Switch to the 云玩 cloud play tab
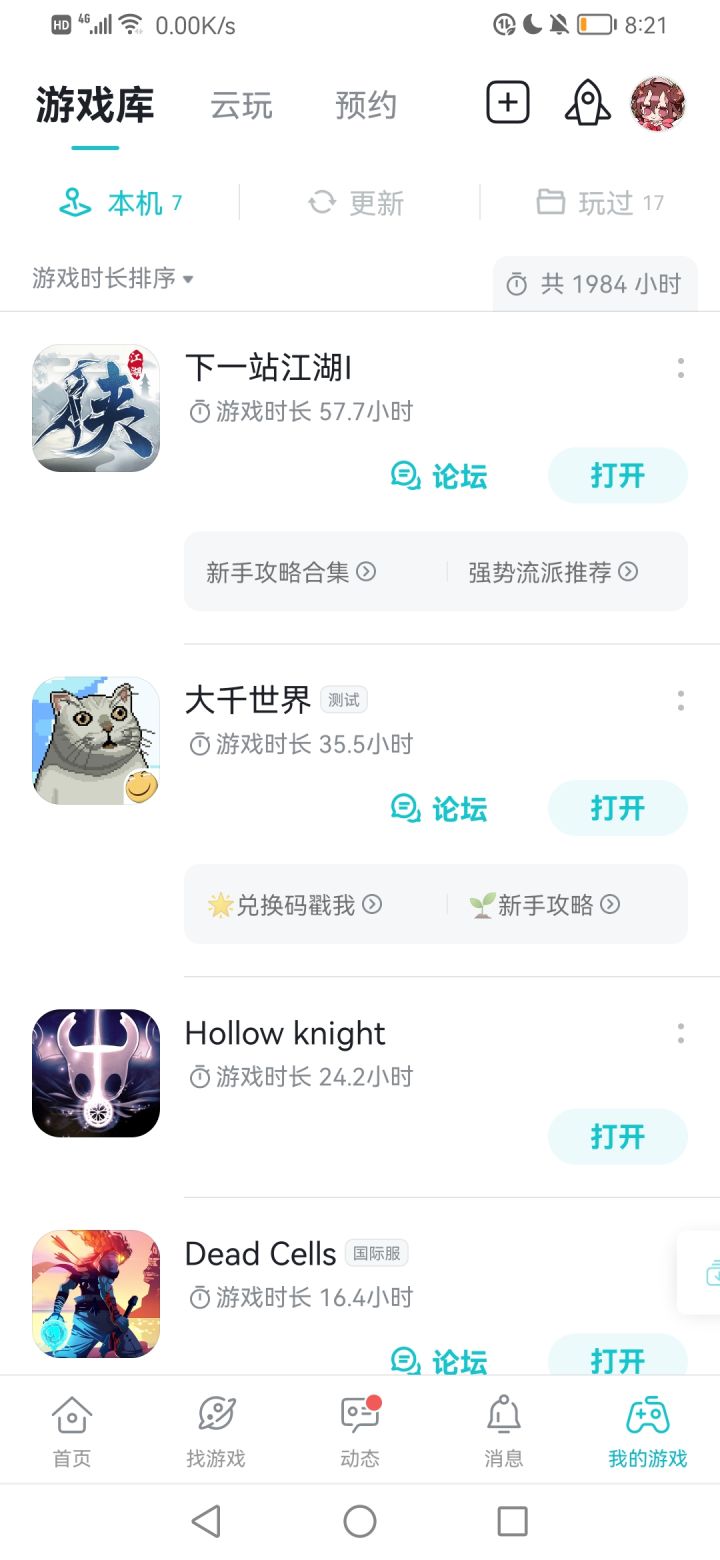 click(x=240, y=105)
